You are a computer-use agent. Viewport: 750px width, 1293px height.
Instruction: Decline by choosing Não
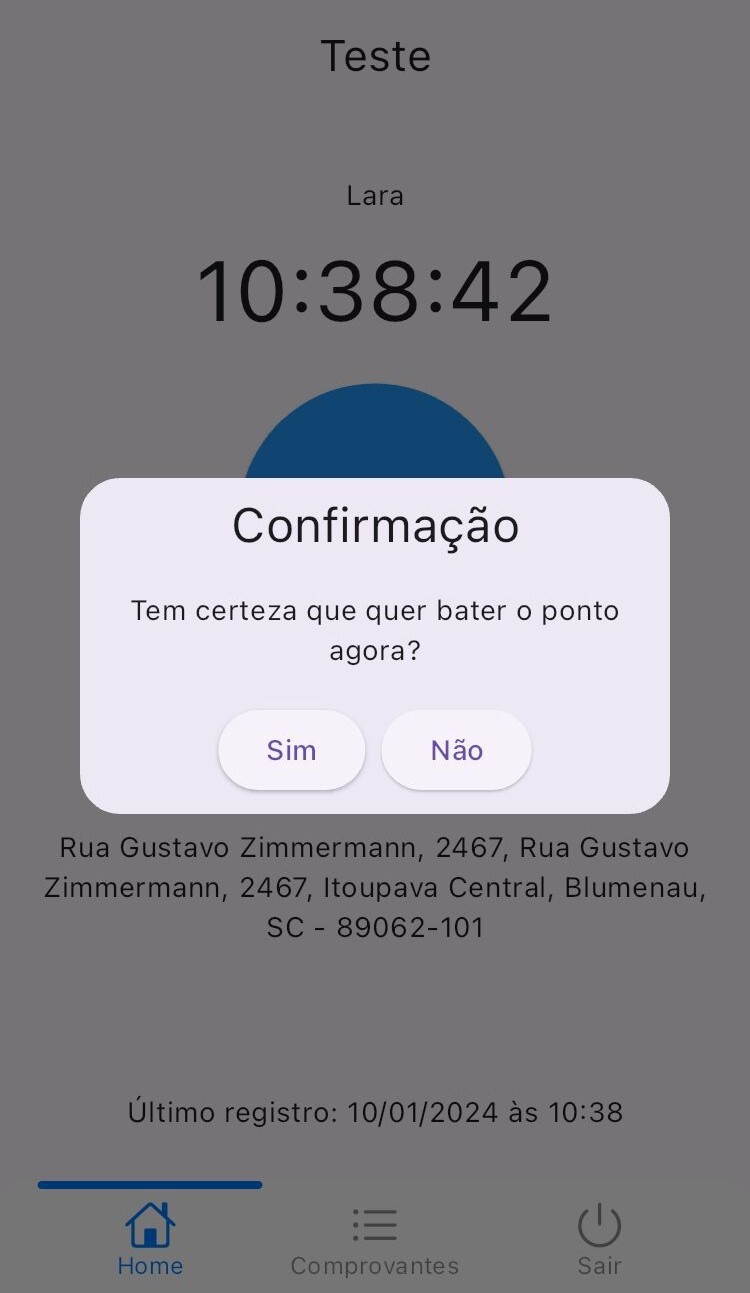[x=456, y=750]
